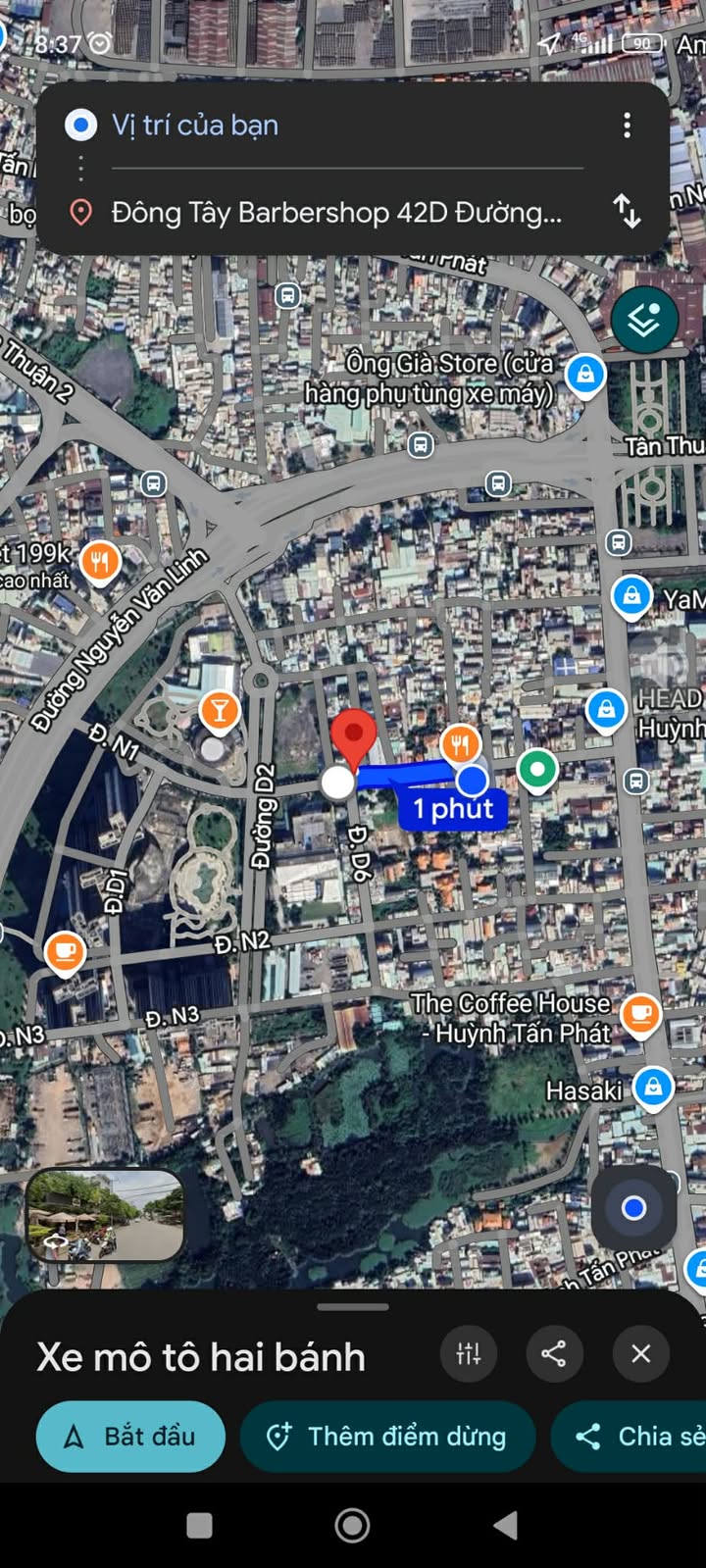Select Ông Già Store marker
Viewport: 706px width, 1568px height.
coord(585,375)
